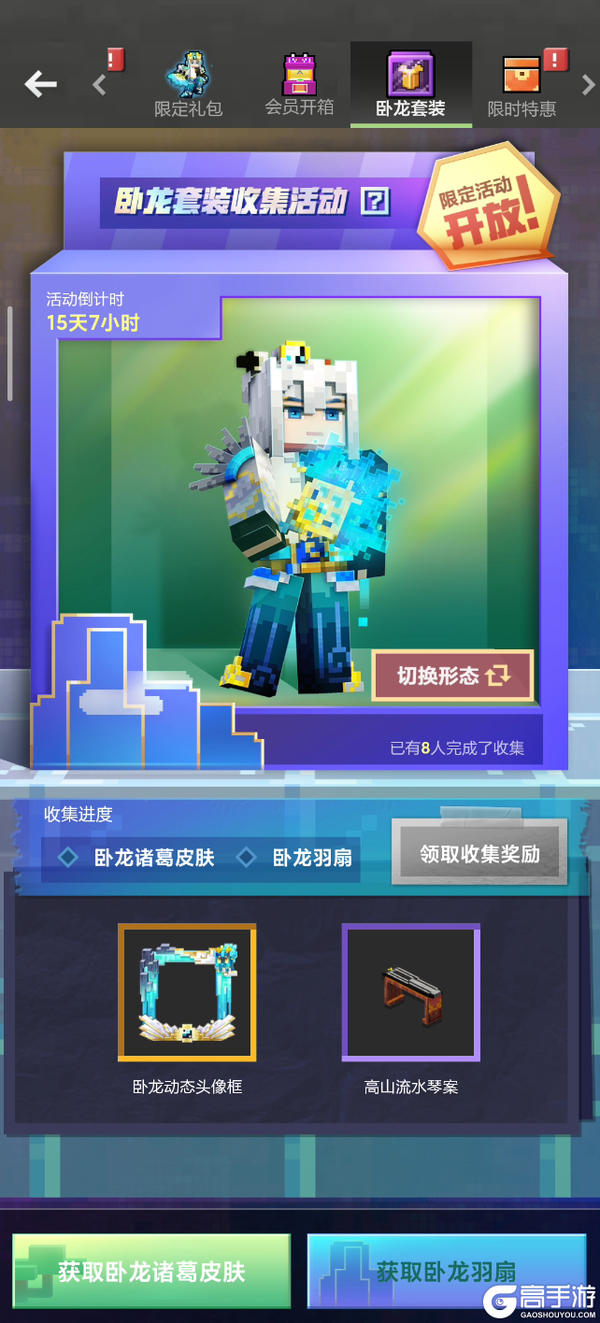Screen dimensions: 600x1323
Task: Select the 卧龙套装 tab
Action: pos(410,85)
